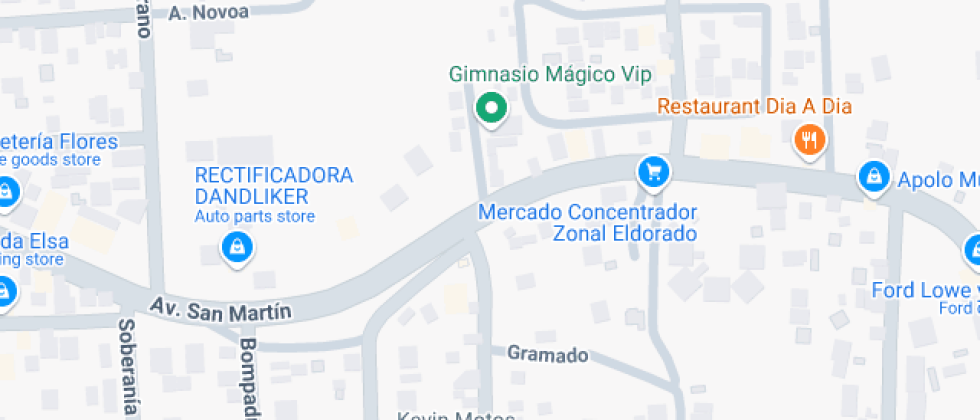Viewport: 980px width, 420px height.
Task: Select the Restaurant Dia A Dia marker
Action: tap(809, 140)
